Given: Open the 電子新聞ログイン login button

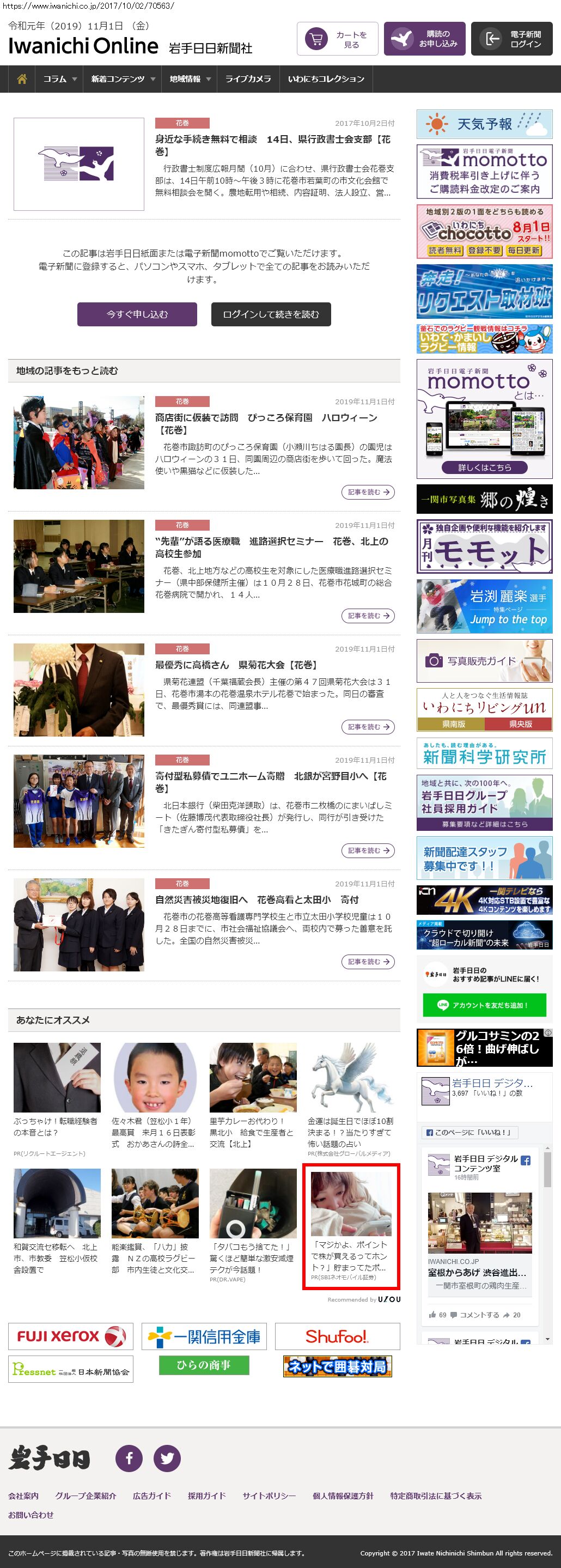Looking at the screenshot, I should [x=512, y=39].
